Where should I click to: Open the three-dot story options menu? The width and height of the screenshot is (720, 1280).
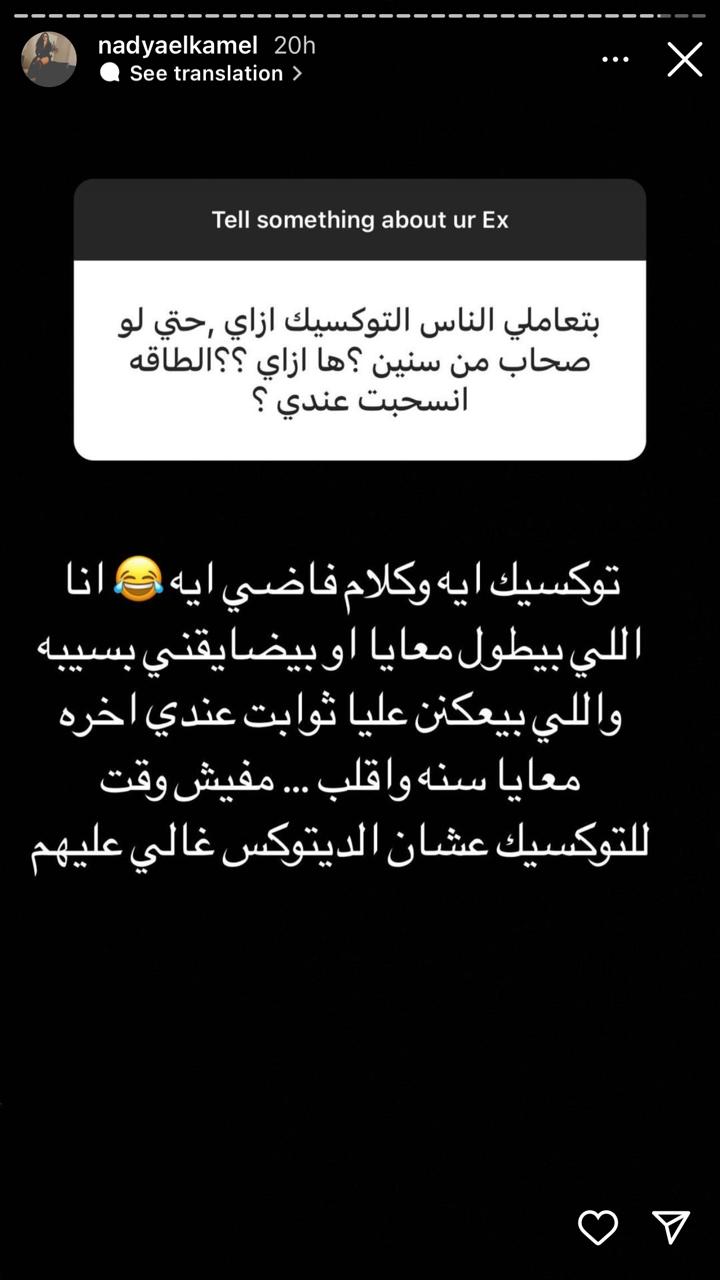615,60
